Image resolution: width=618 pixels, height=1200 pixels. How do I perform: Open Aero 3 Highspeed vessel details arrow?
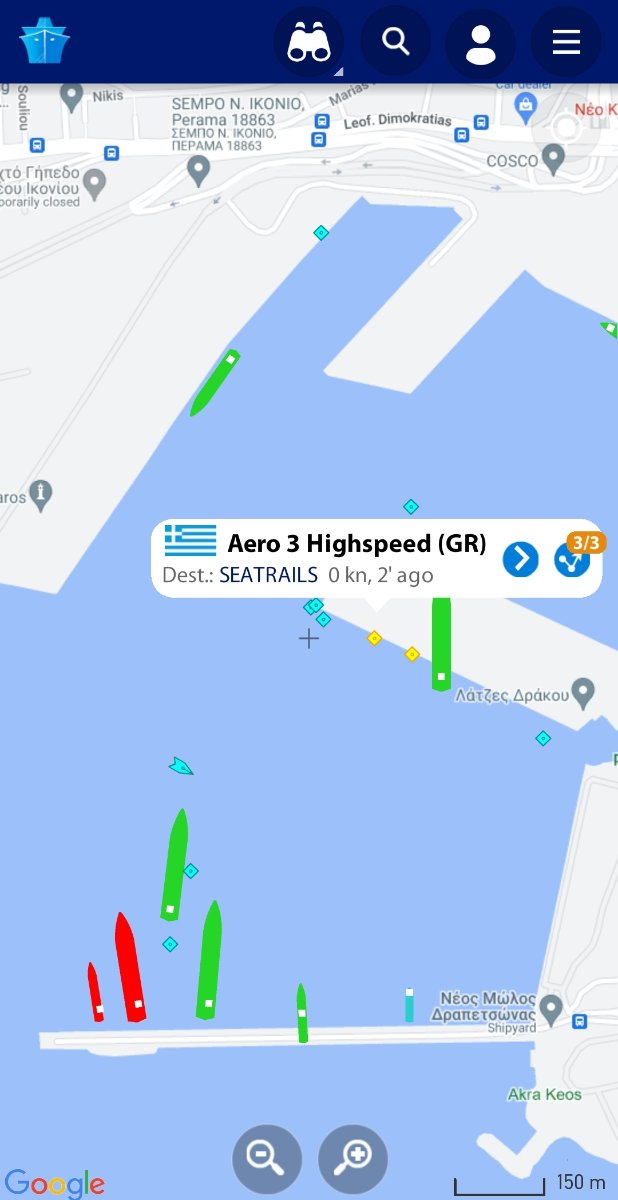coord(520,559)
